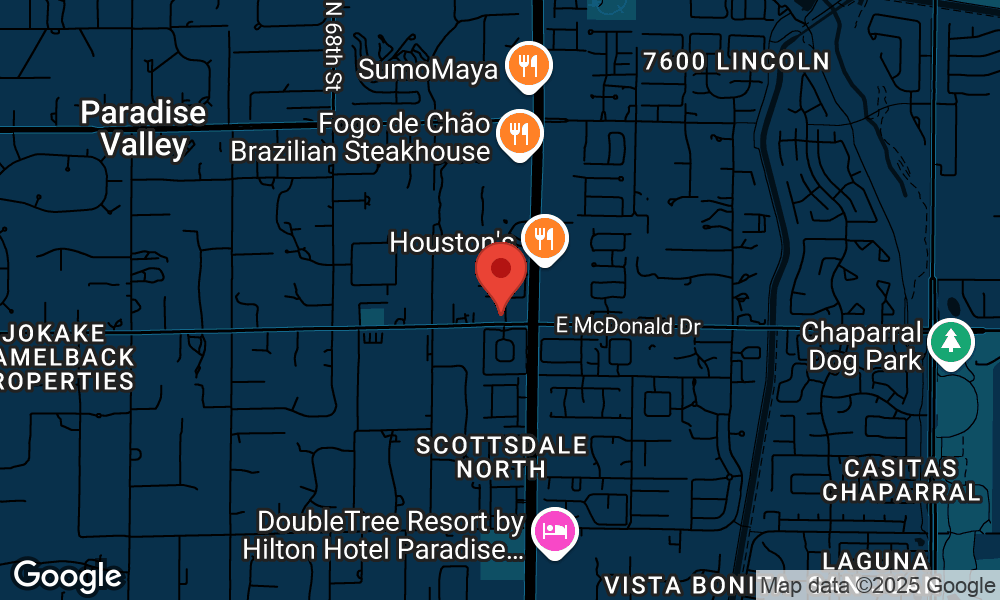Screen dimensions: 1000x600
Task: View the DoubleTree Resort hotel marker
Action: click(x=554, y=529)
